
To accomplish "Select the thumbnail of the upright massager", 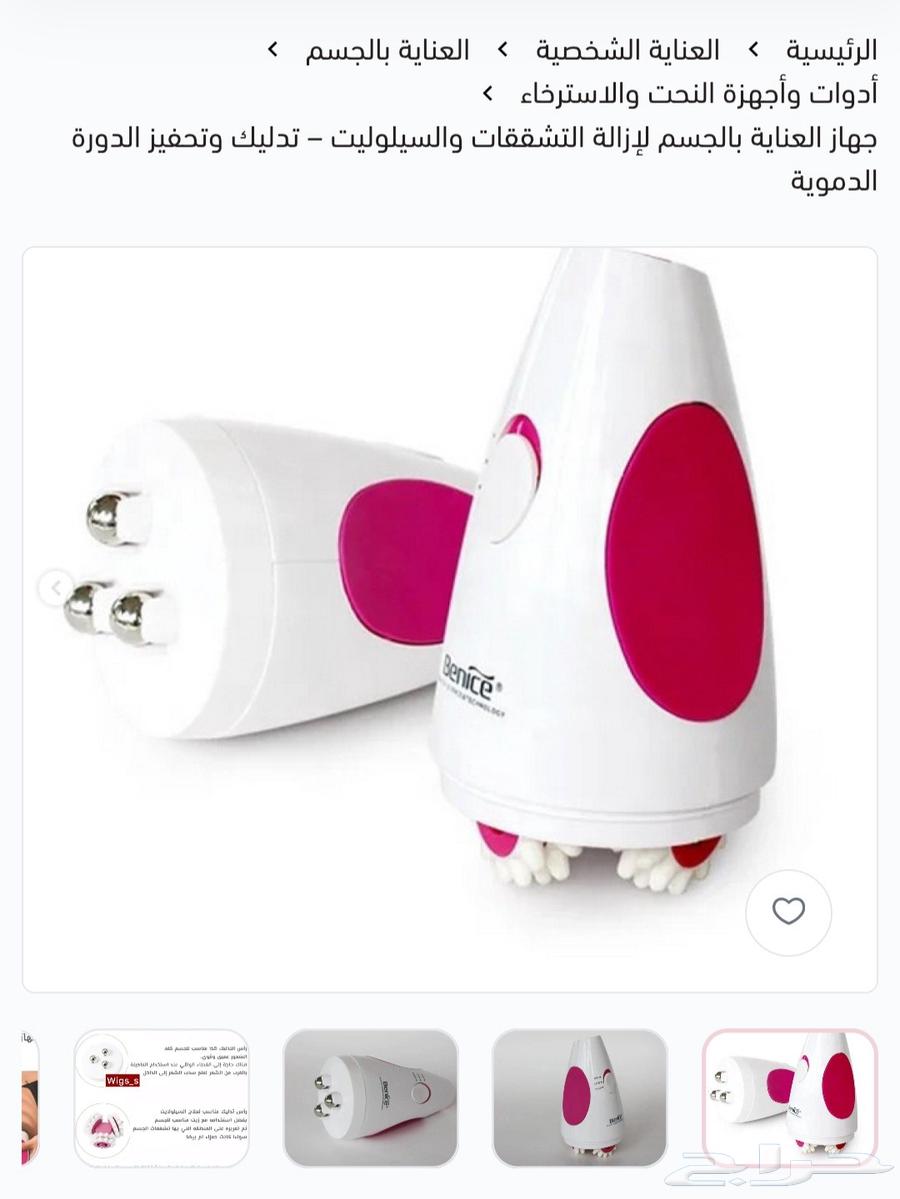I will [x=580, y=1097].
